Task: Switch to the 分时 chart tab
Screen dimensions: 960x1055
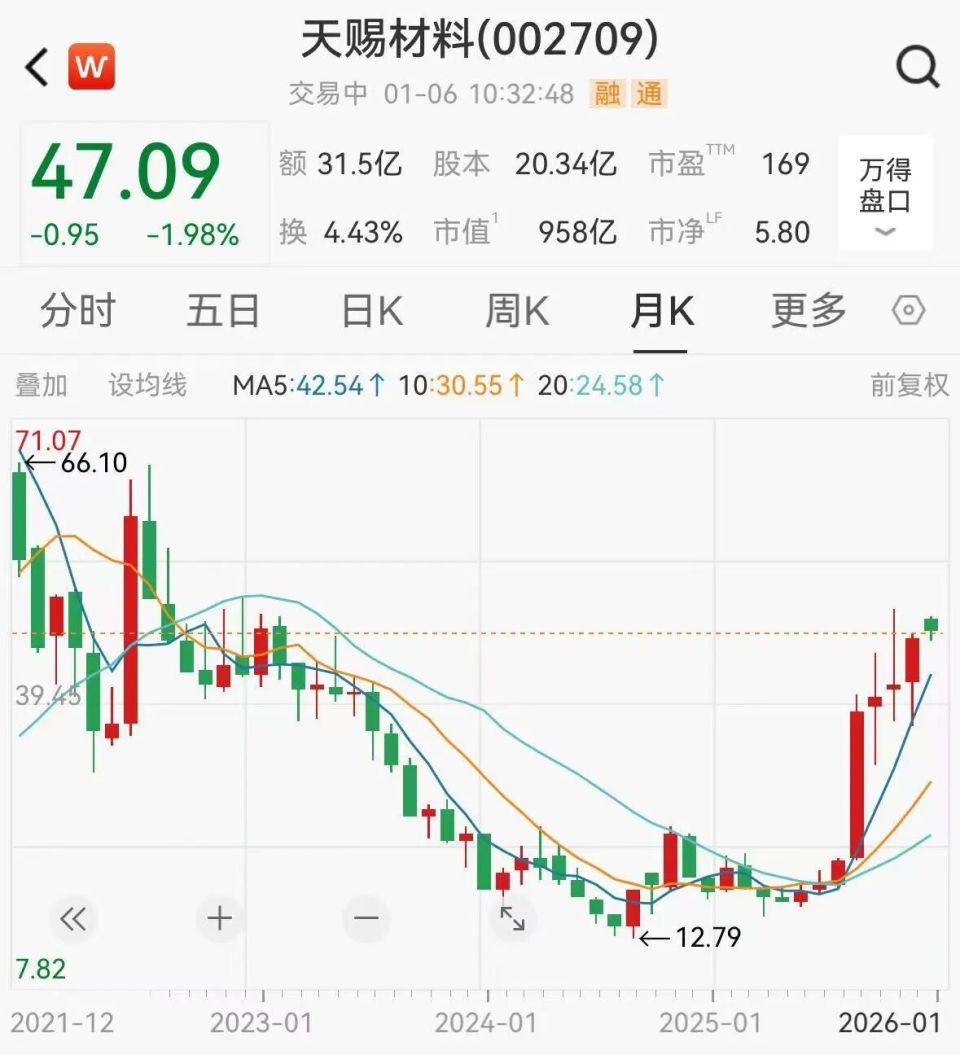Action: [x=78, y=312]
